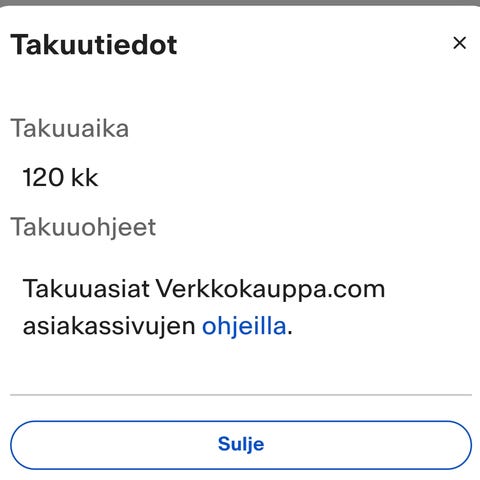Close the Takuutiedot dialog with the X
480x480 pixels.
click(x=459, y=43)
